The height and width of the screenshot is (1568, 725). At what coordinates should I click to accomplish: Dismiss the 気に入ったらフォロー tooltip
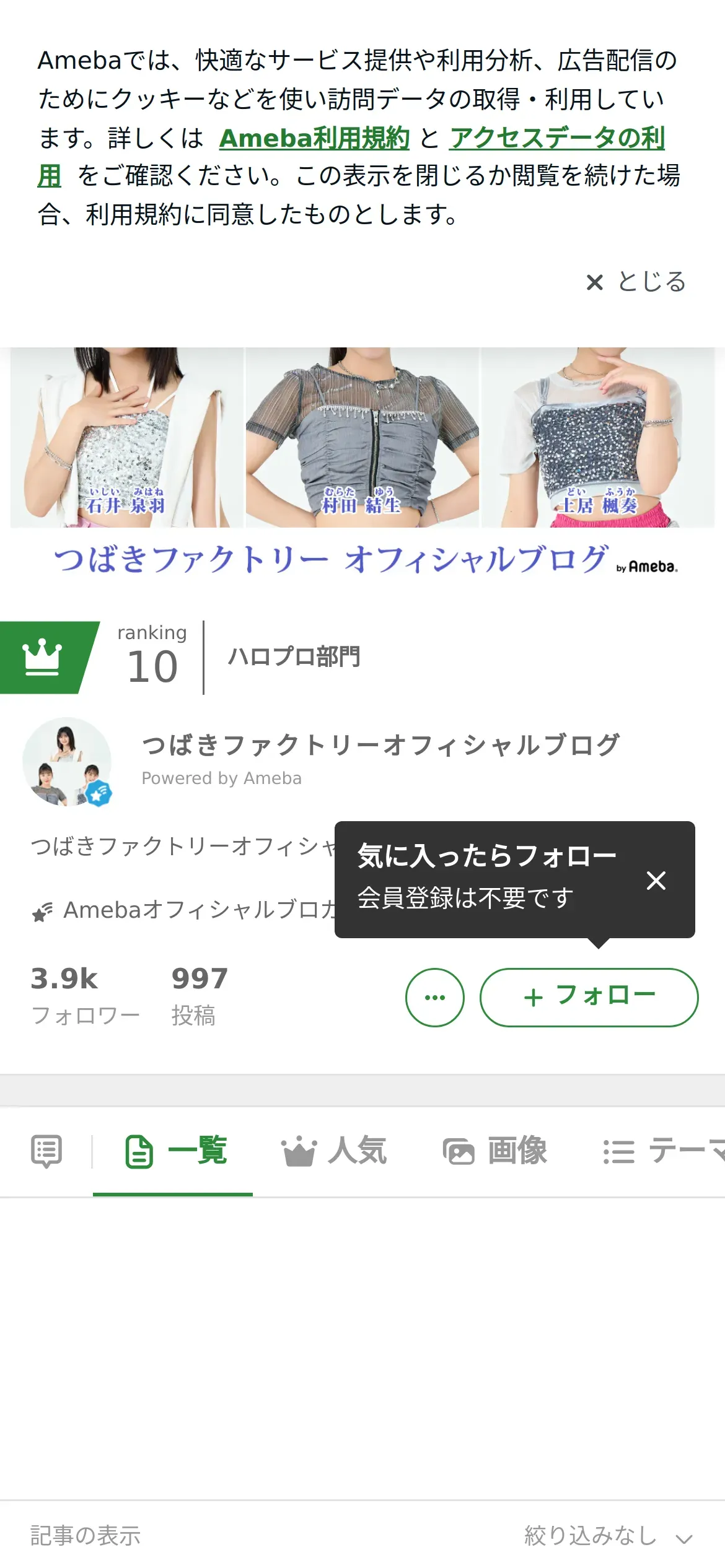pyautogui.click(x=656, y=880)
